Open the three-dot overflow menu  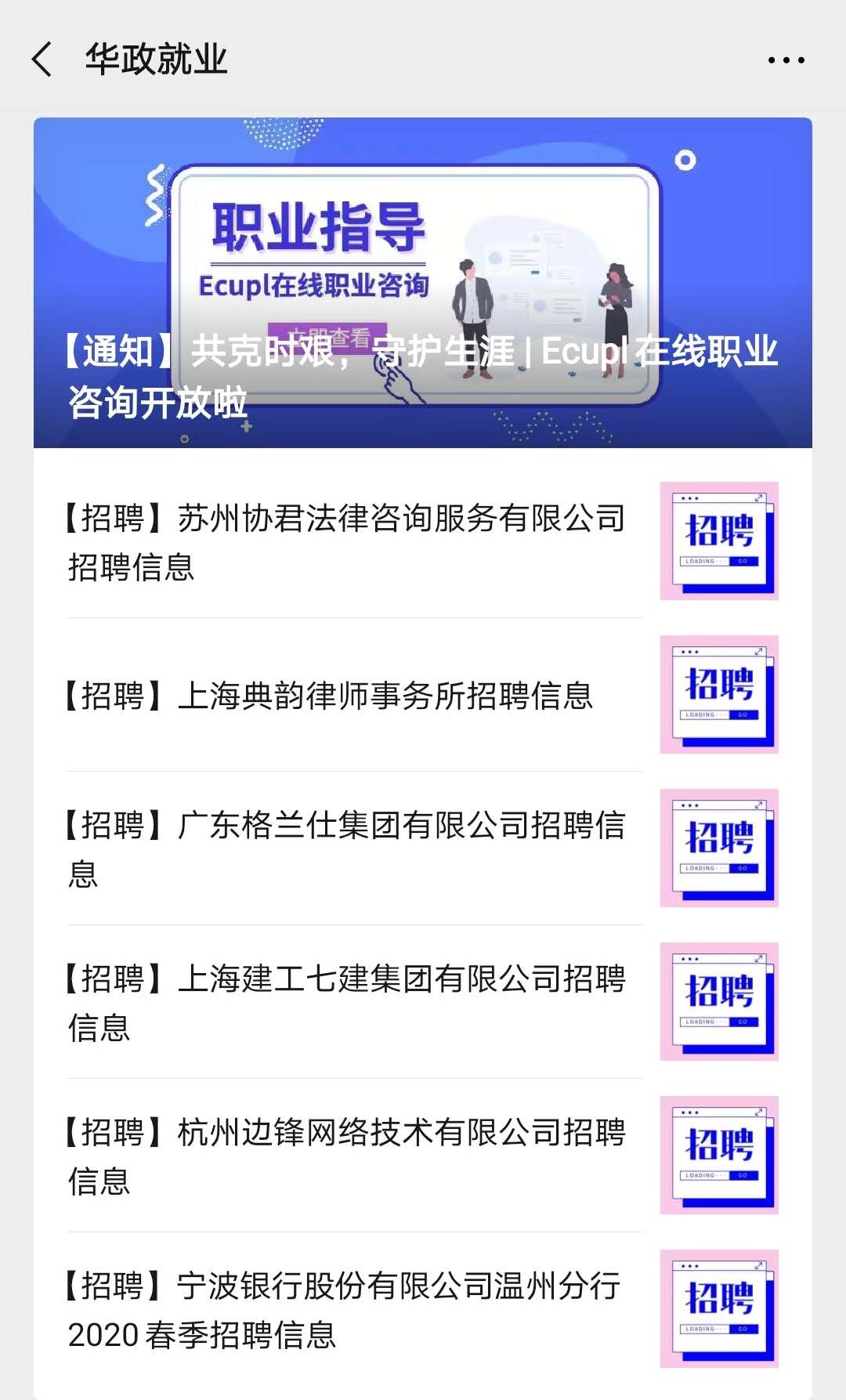tap(786, 60)
